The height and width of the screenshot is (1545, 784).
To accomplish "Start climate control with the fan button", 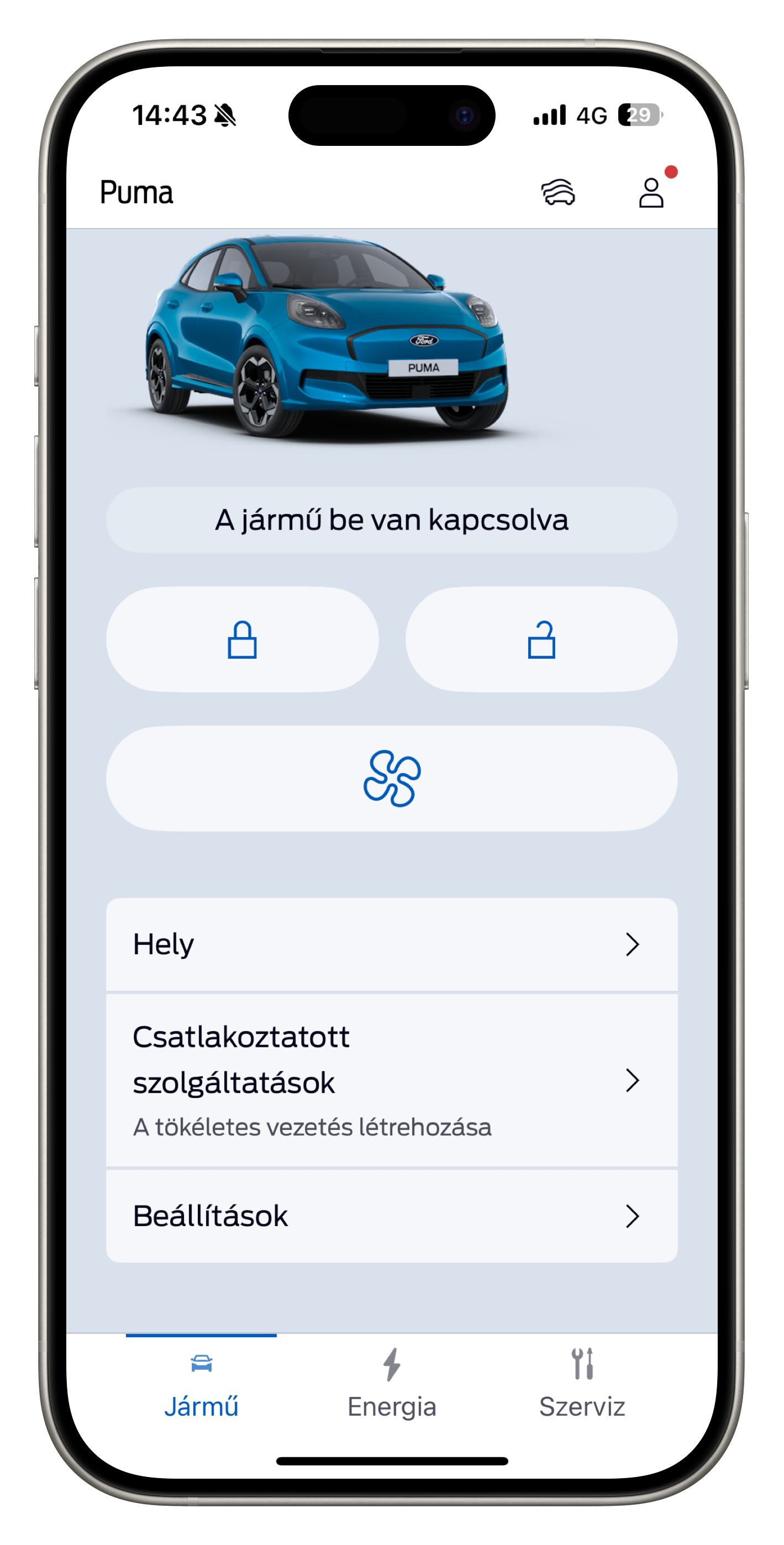I will (392, 779).
